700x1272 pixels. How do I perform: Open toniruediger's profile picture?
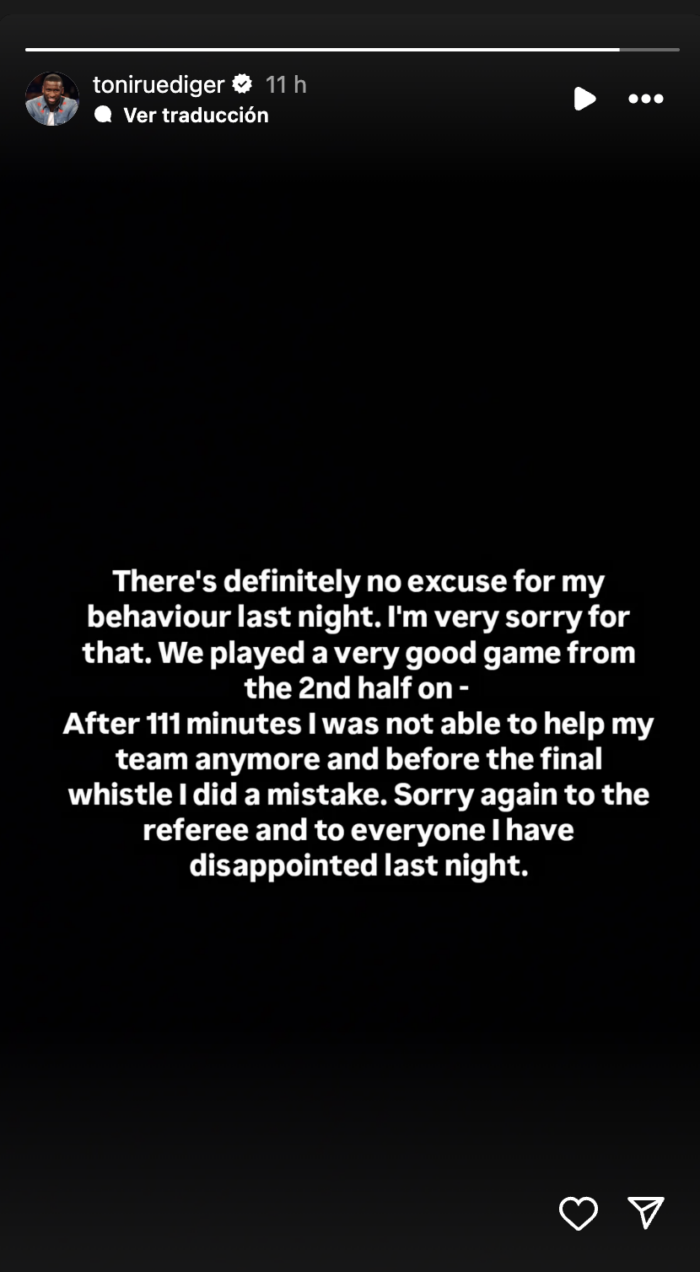coord(52,99)
